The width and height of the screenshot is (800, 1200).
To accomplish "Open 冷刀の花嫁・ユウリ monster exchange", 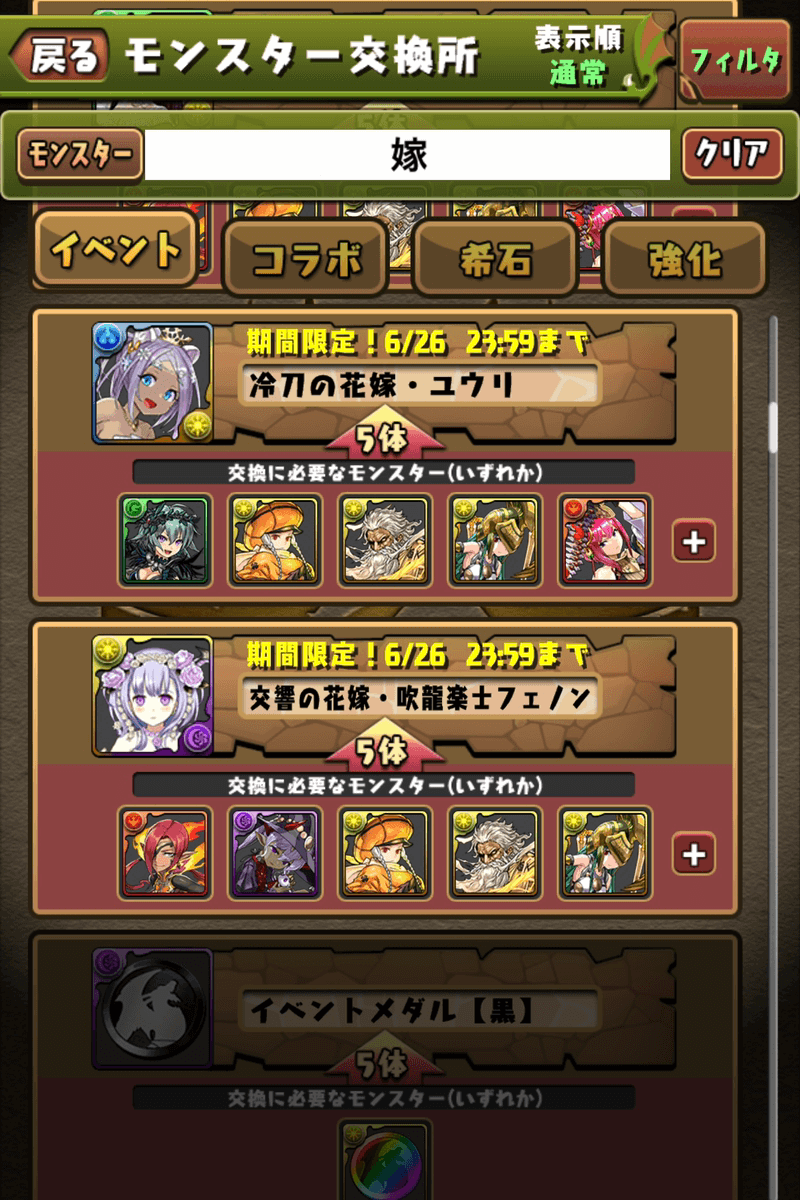I will point(419,384).
